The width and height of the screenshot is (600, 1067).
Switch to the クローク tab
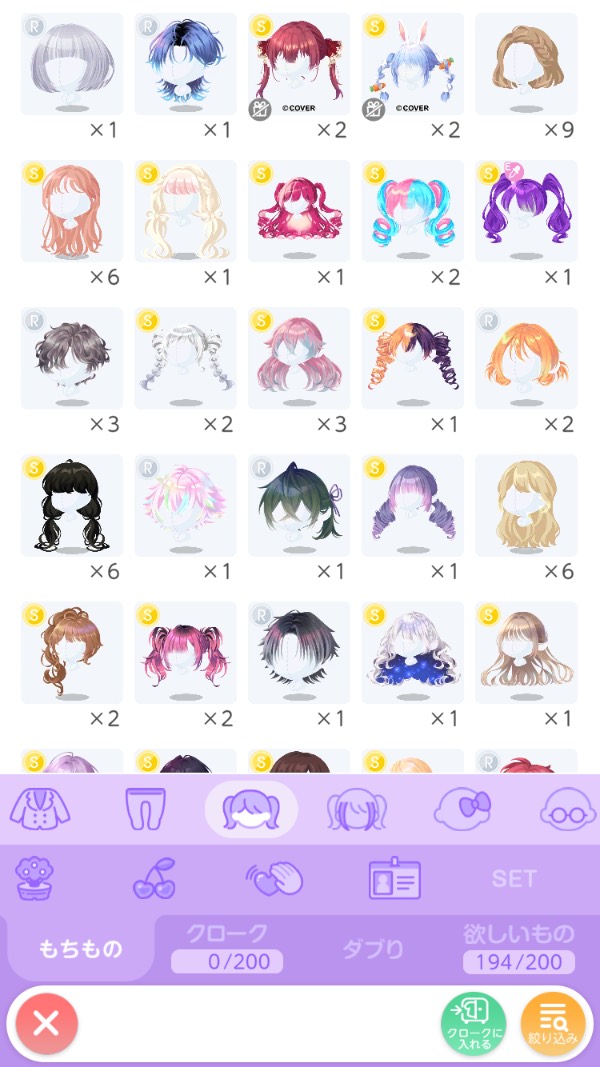coord(227,946)
